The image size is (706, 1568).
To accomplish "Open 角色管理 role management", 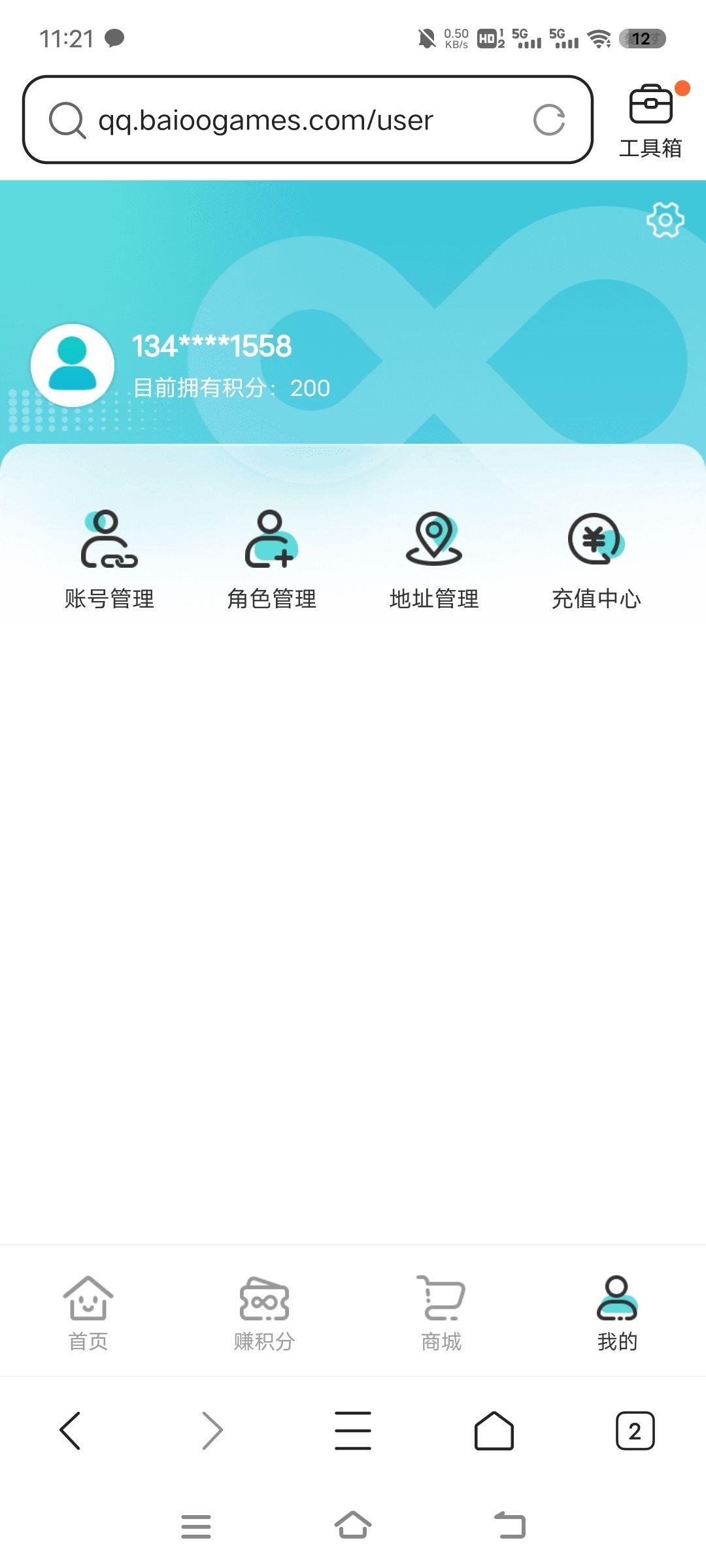I will click(x=271, y=560).
